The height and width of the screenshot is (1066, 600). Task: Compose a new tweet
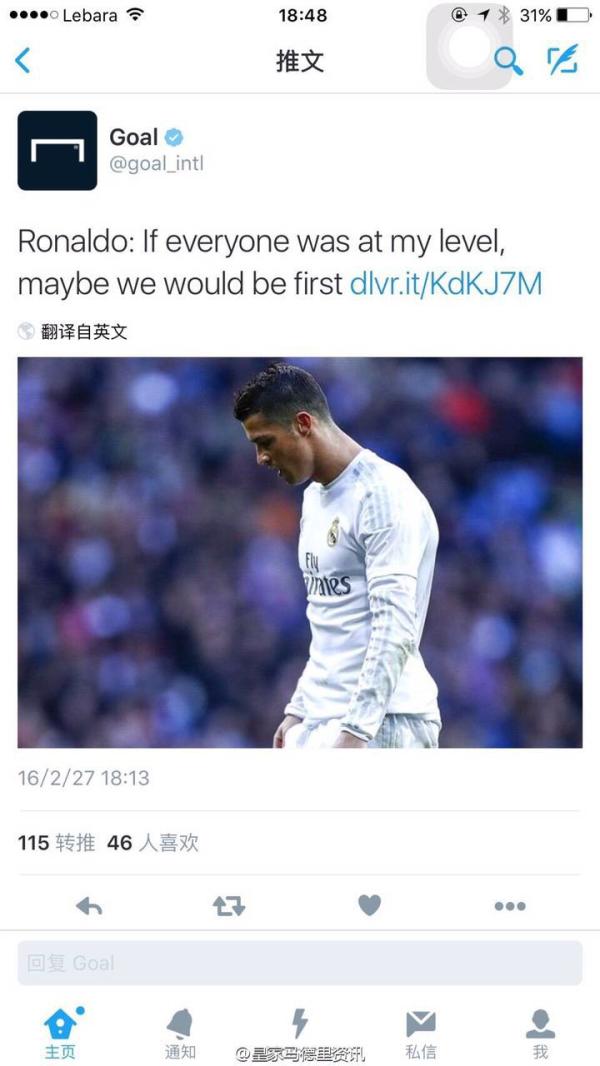(x=562, y=61)
